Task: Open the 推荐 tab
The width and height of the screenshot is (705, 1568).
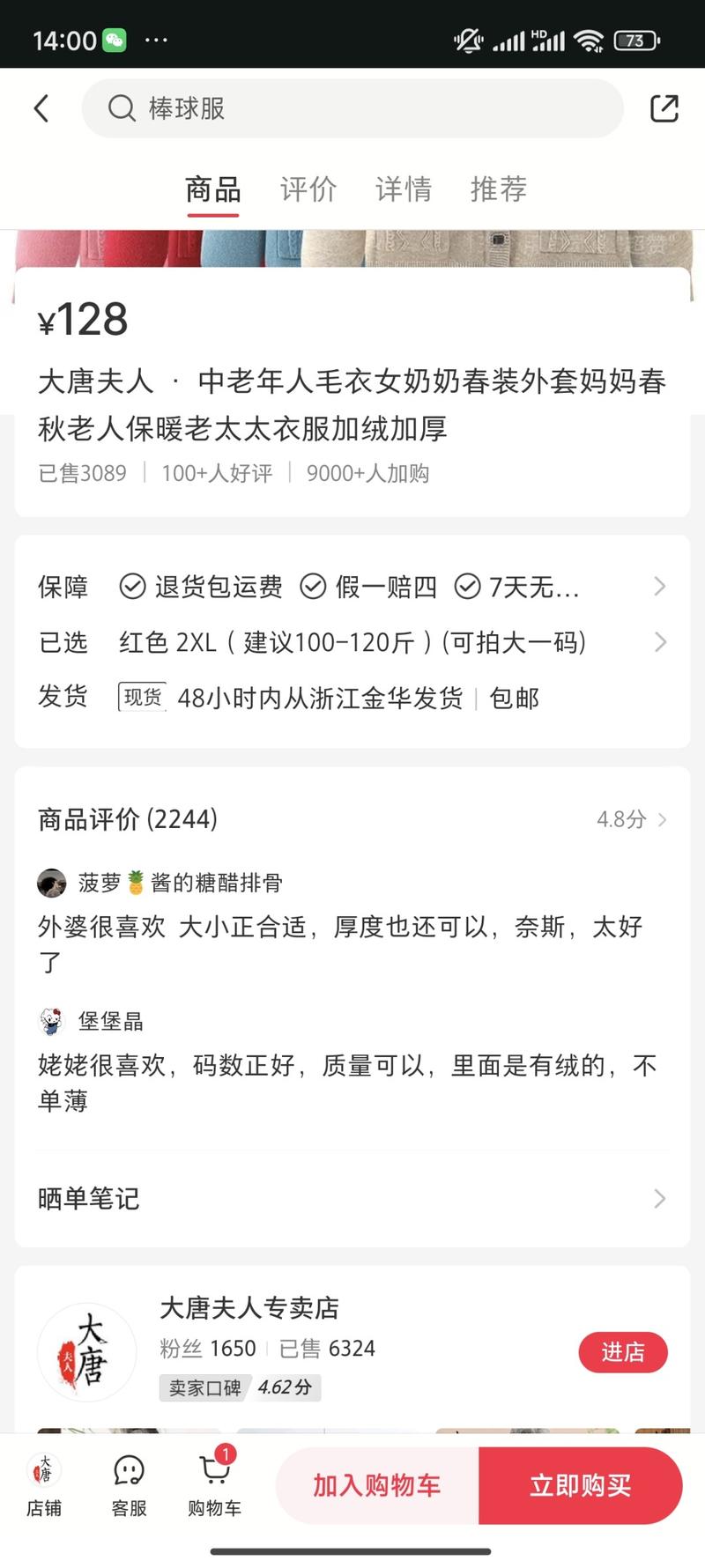Action: coord(499,189)
